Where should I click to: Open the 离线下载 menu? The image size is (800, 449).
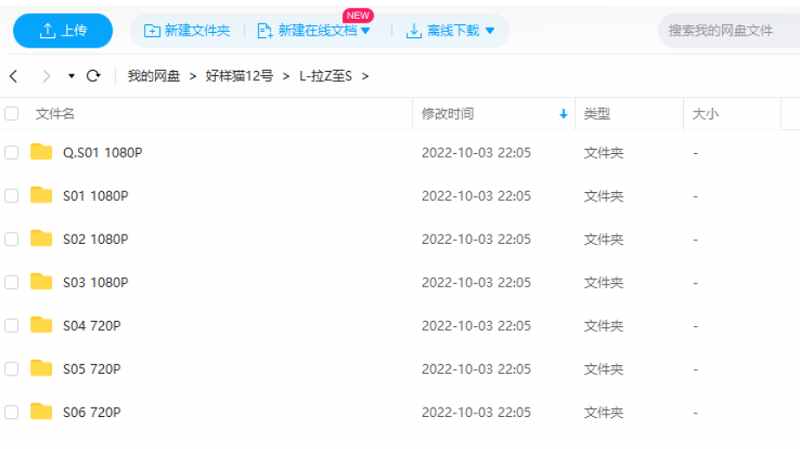pyautogui.click(x=450, y=31)
